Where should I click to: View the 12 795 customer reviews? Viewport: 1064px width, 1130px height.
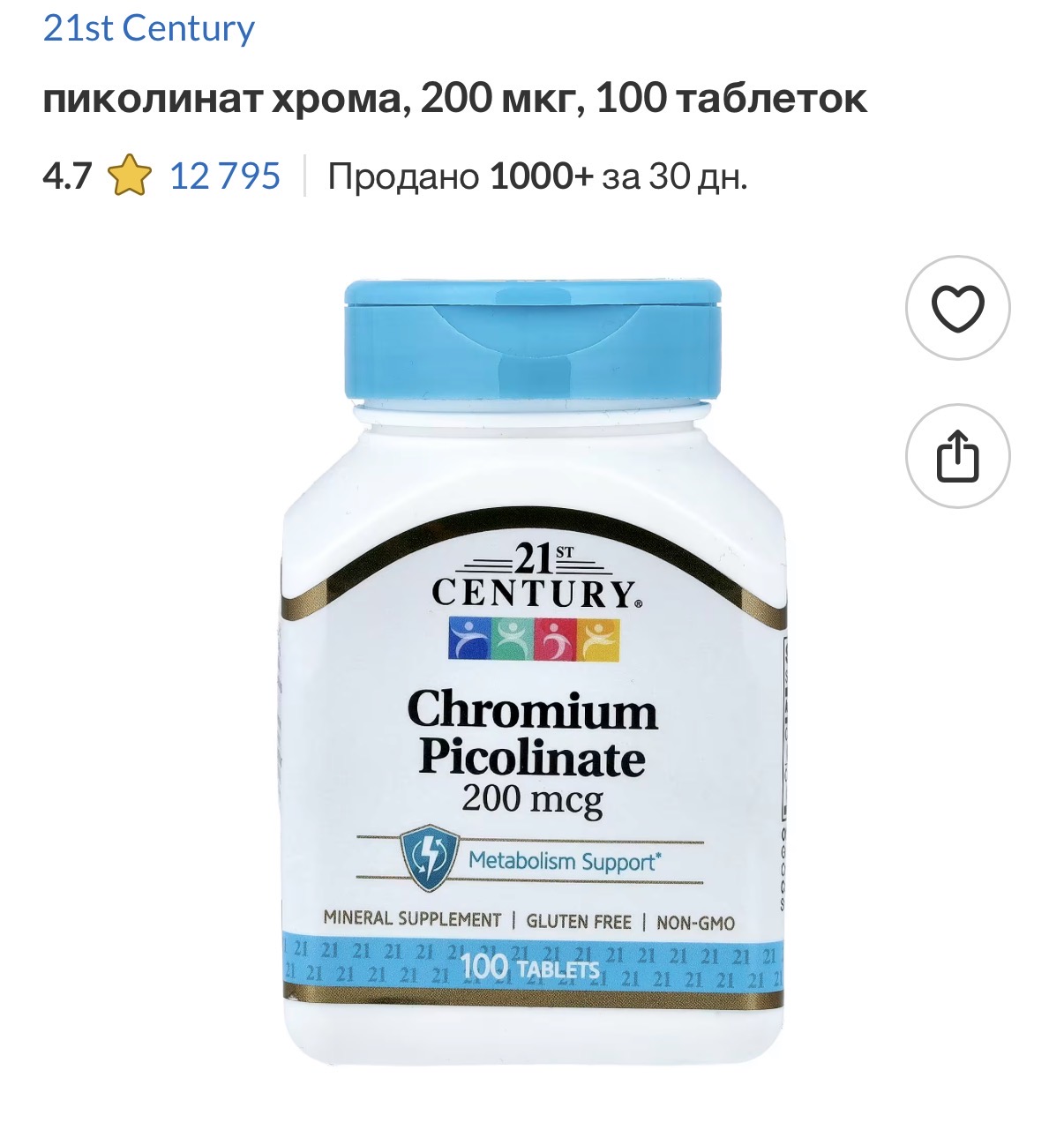pos(224,176)
